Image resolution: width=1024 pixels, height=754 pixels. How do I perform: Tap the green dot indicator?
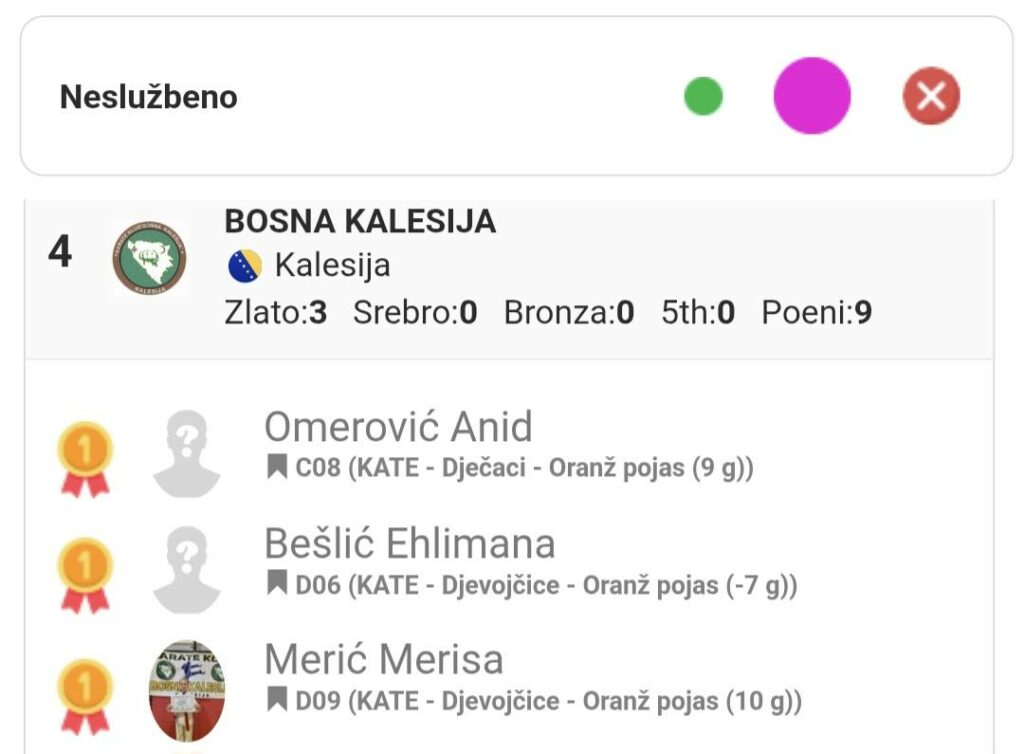(703, 97)
